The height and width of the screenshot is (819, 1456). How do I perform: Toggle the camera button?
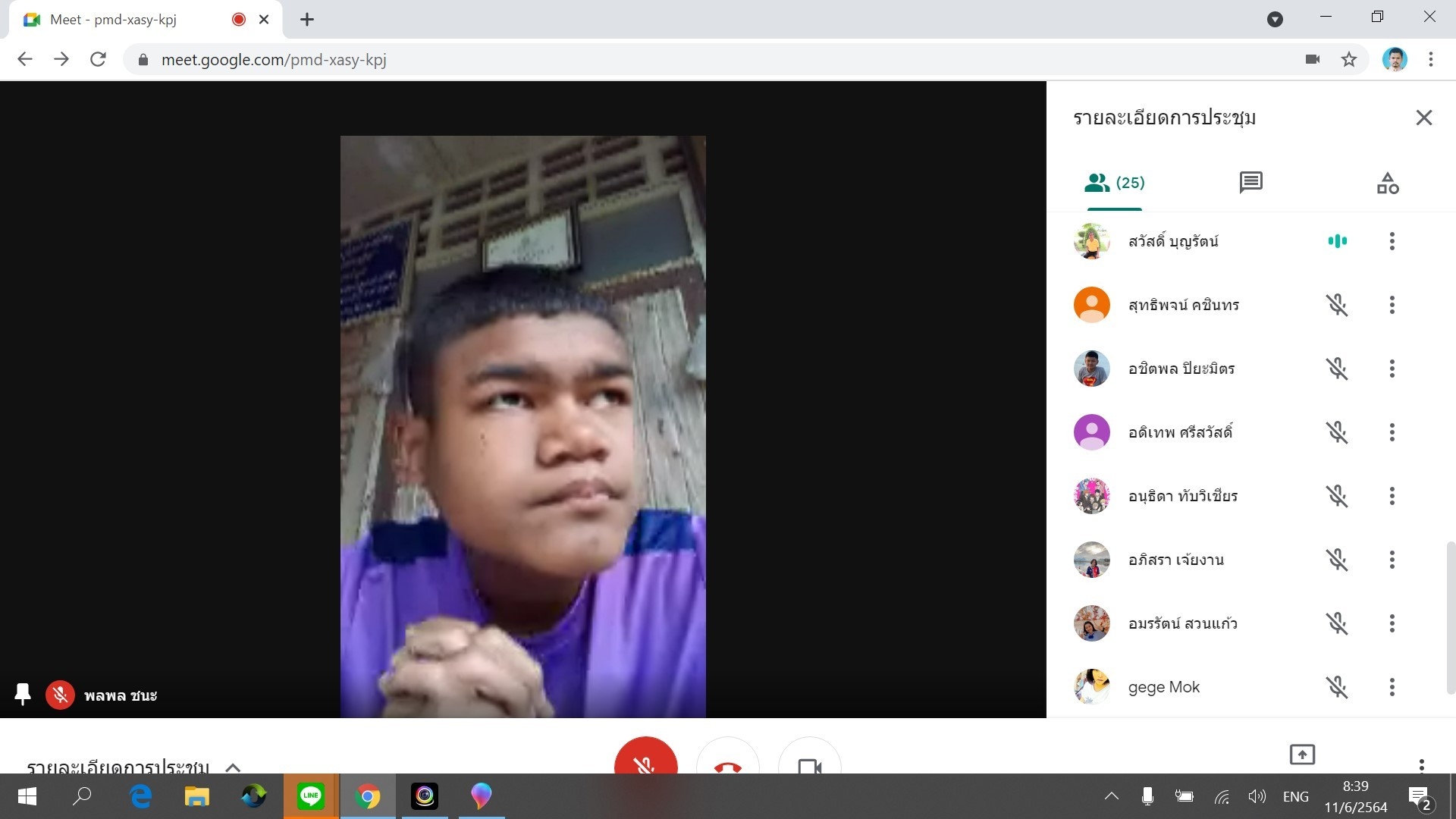[x=809, y=761]
